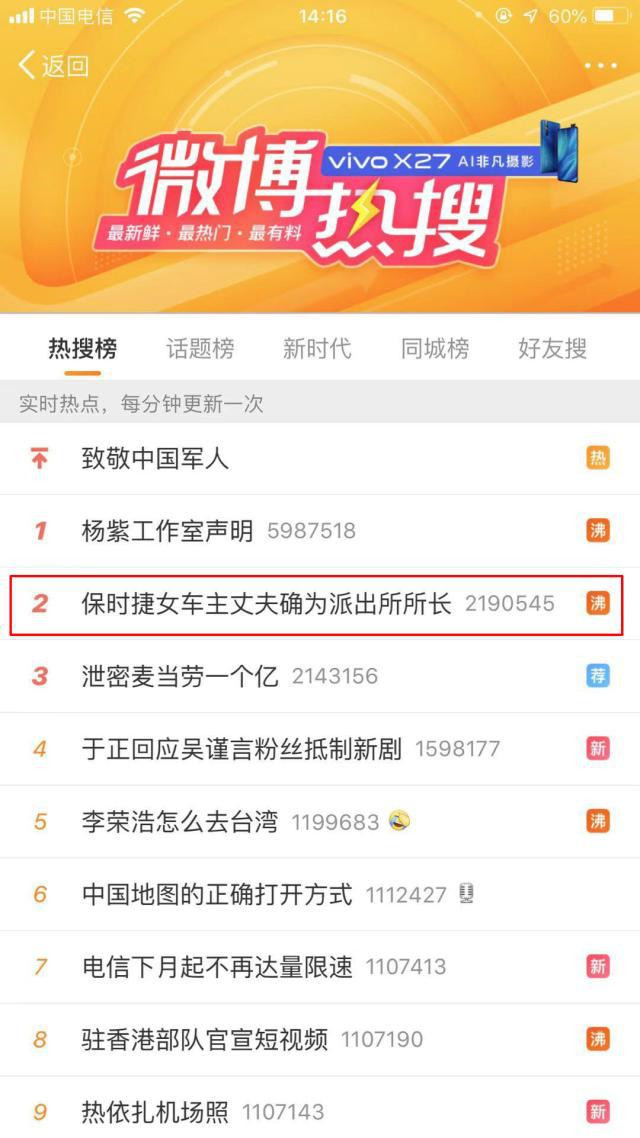Open the three-dot overflow menu

point(600,66)
